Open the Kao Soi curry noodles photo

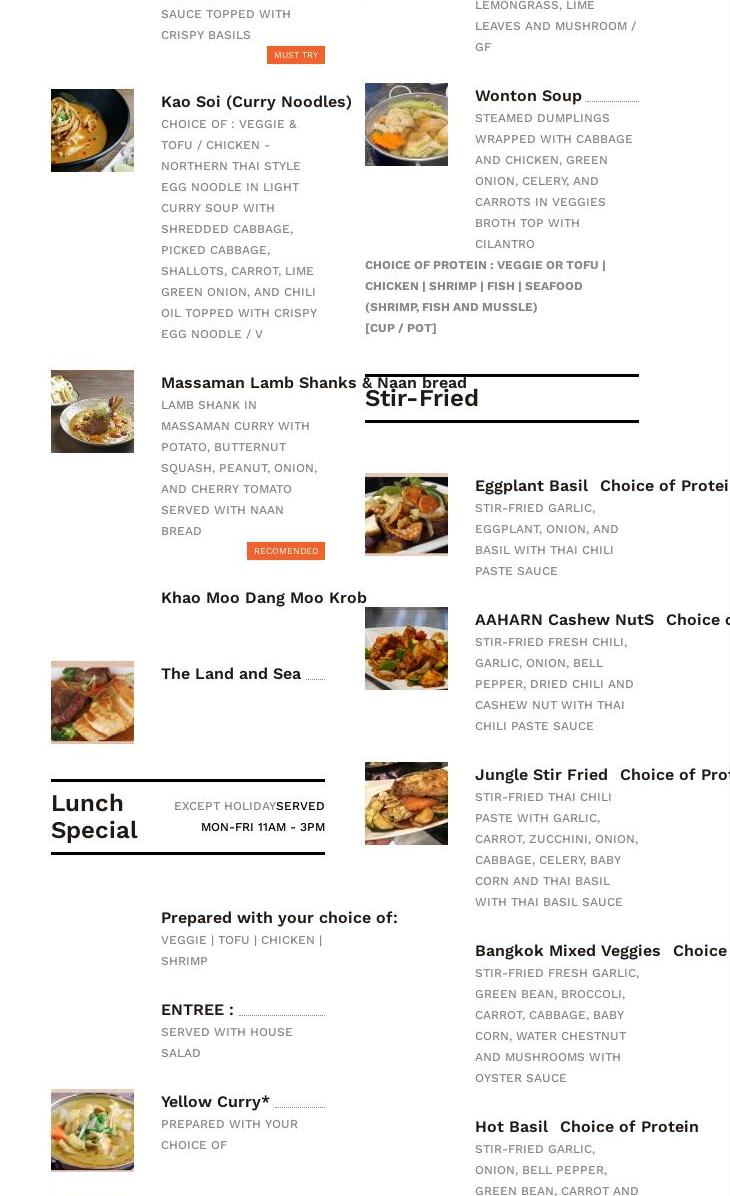point(92,130)
